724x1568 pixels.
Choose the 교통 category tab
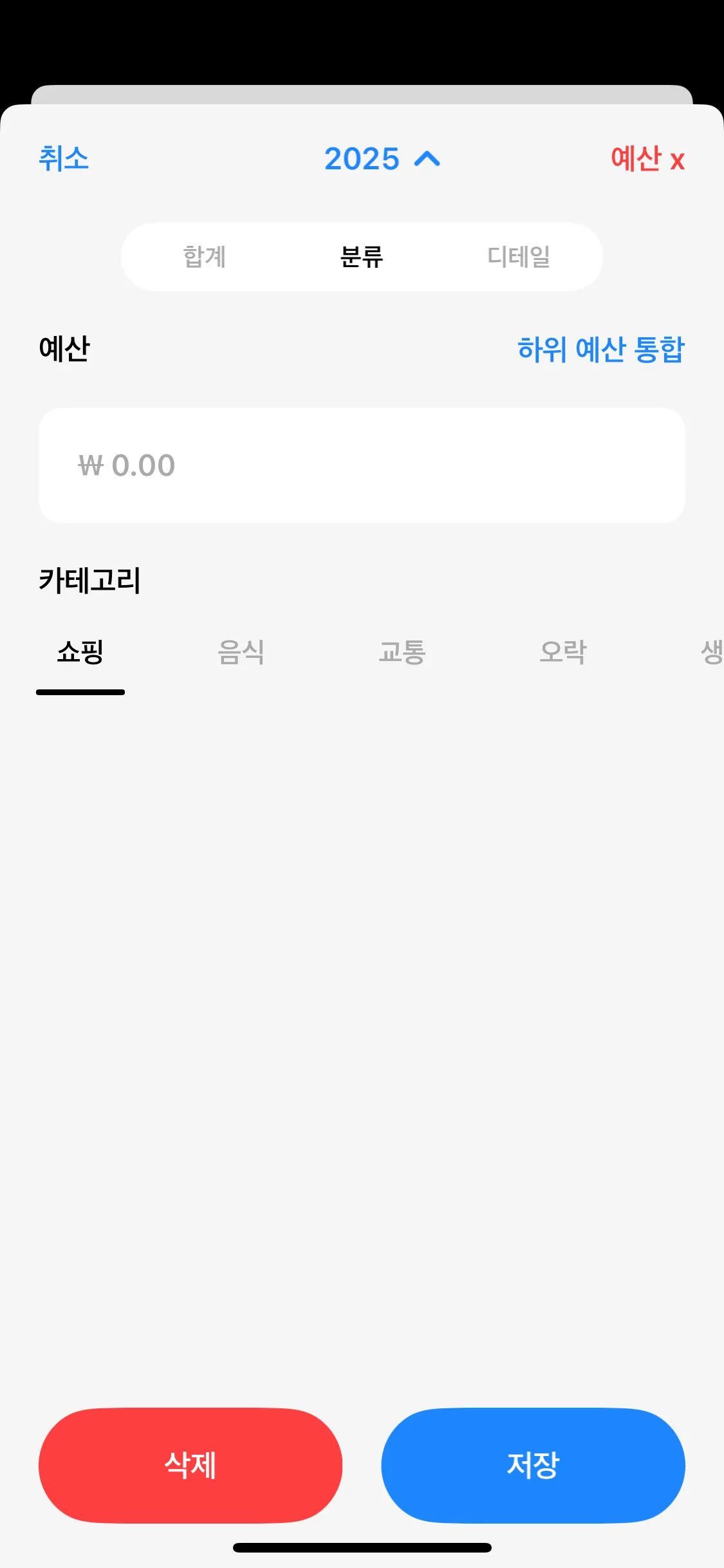click(402, 651)
